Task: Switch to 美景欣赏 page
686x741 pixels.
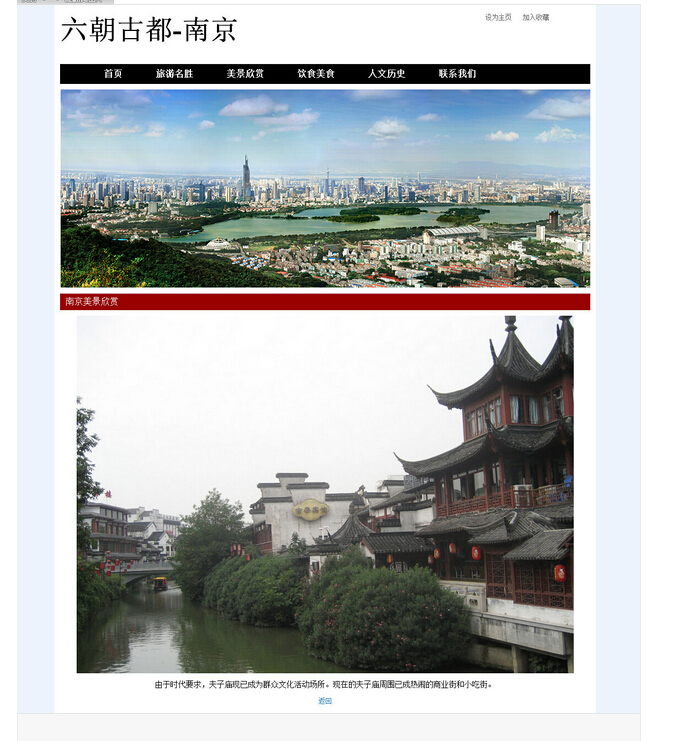Action: [x=245, y=74]
